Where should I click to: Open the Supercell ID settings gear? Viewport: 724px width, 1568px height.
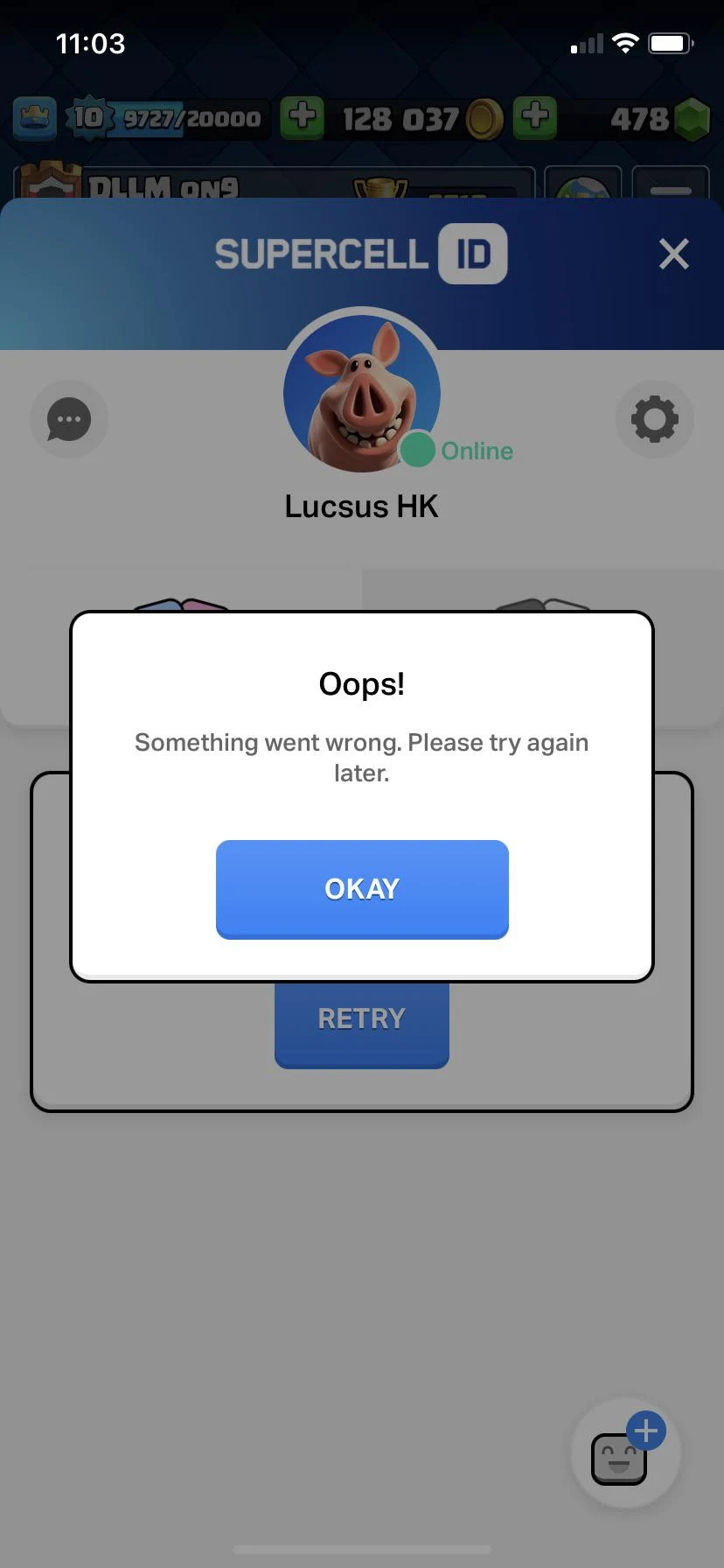(654, 419)
